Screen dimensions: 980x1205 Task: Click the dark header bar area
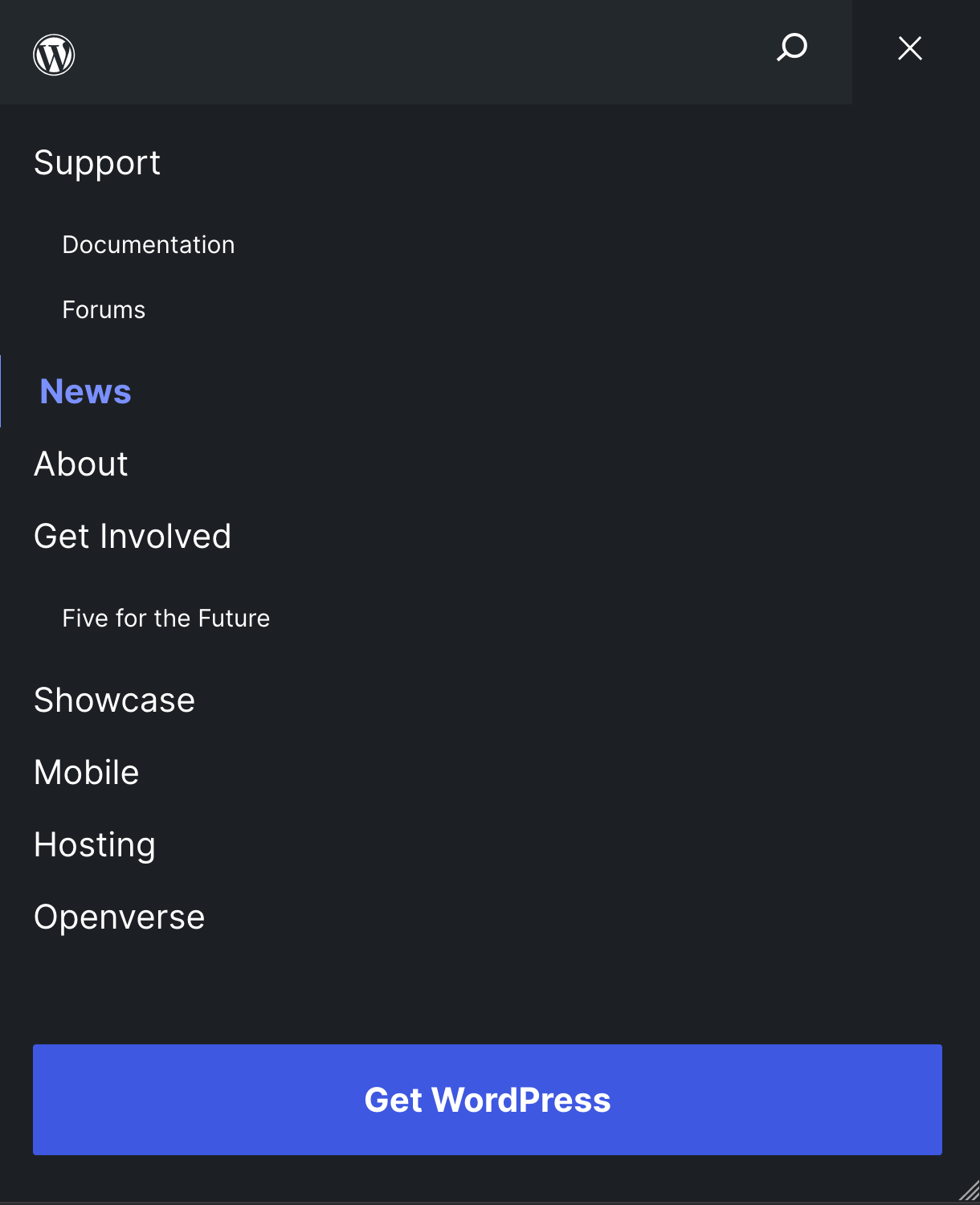(x=402, y=52)
